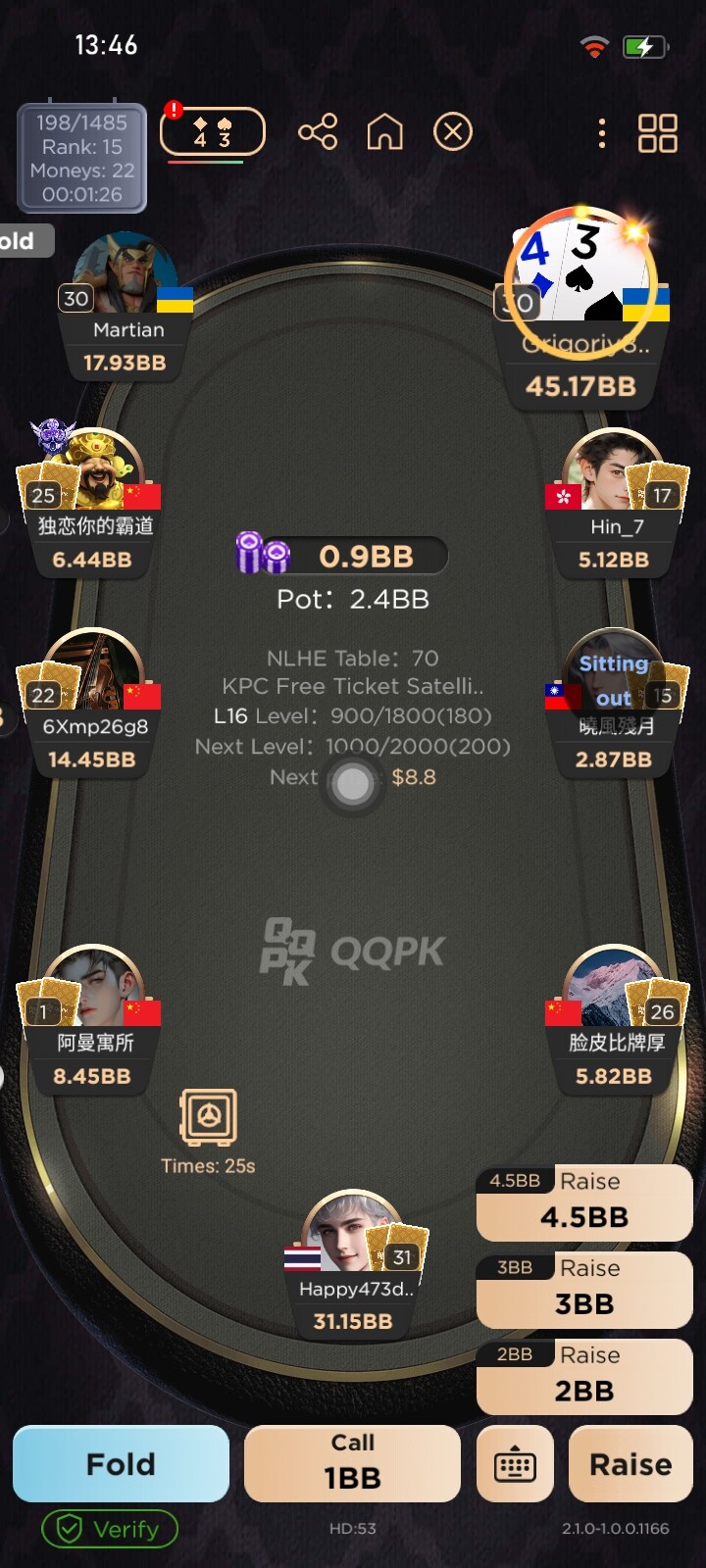Call 1BB
The width and height of the screenshot is (706, 1568).
(x=352, y=1463)
